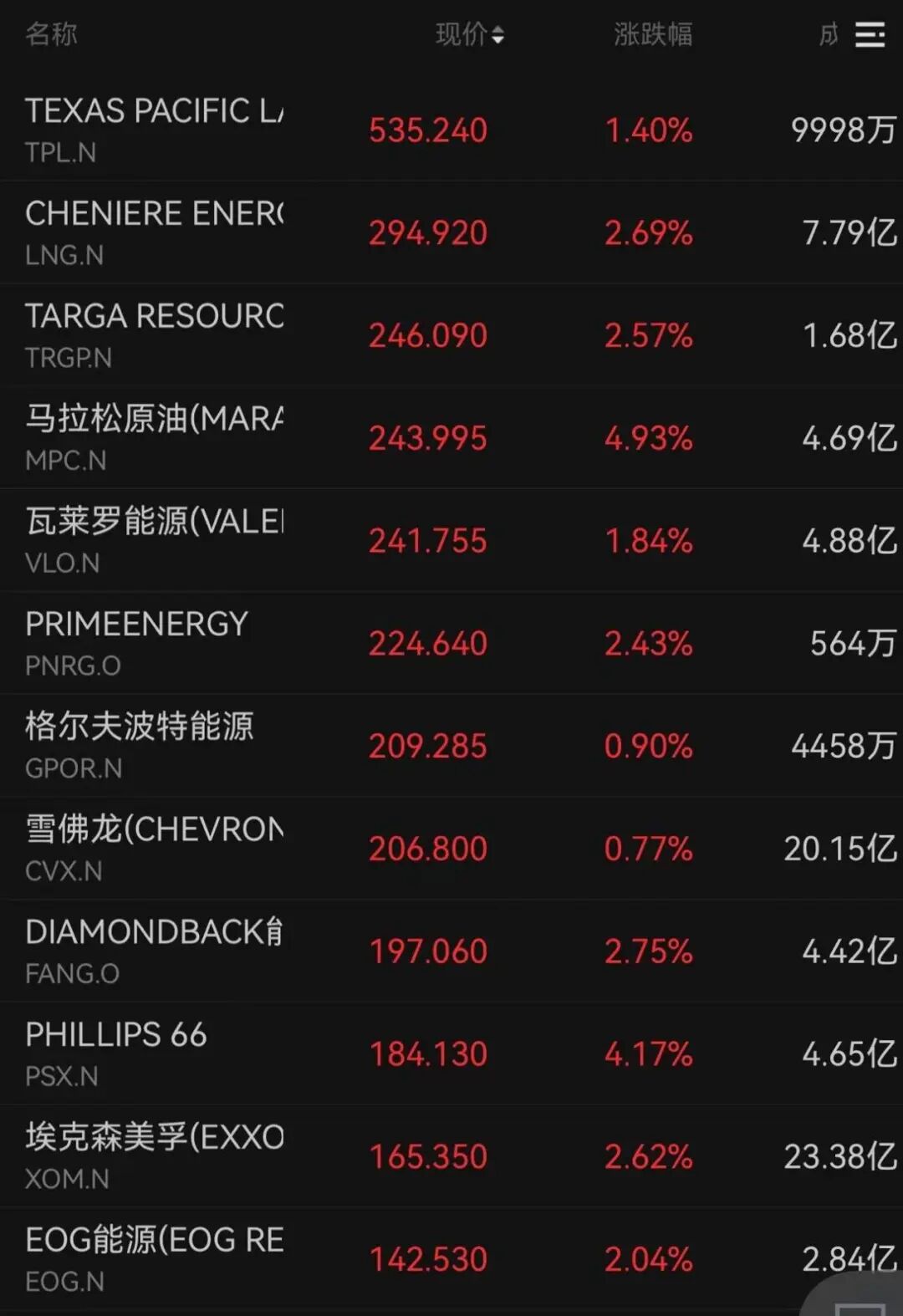Open the column settings list icon
The width and height of the screenshot is (903, 1316).
click(870, 35)
